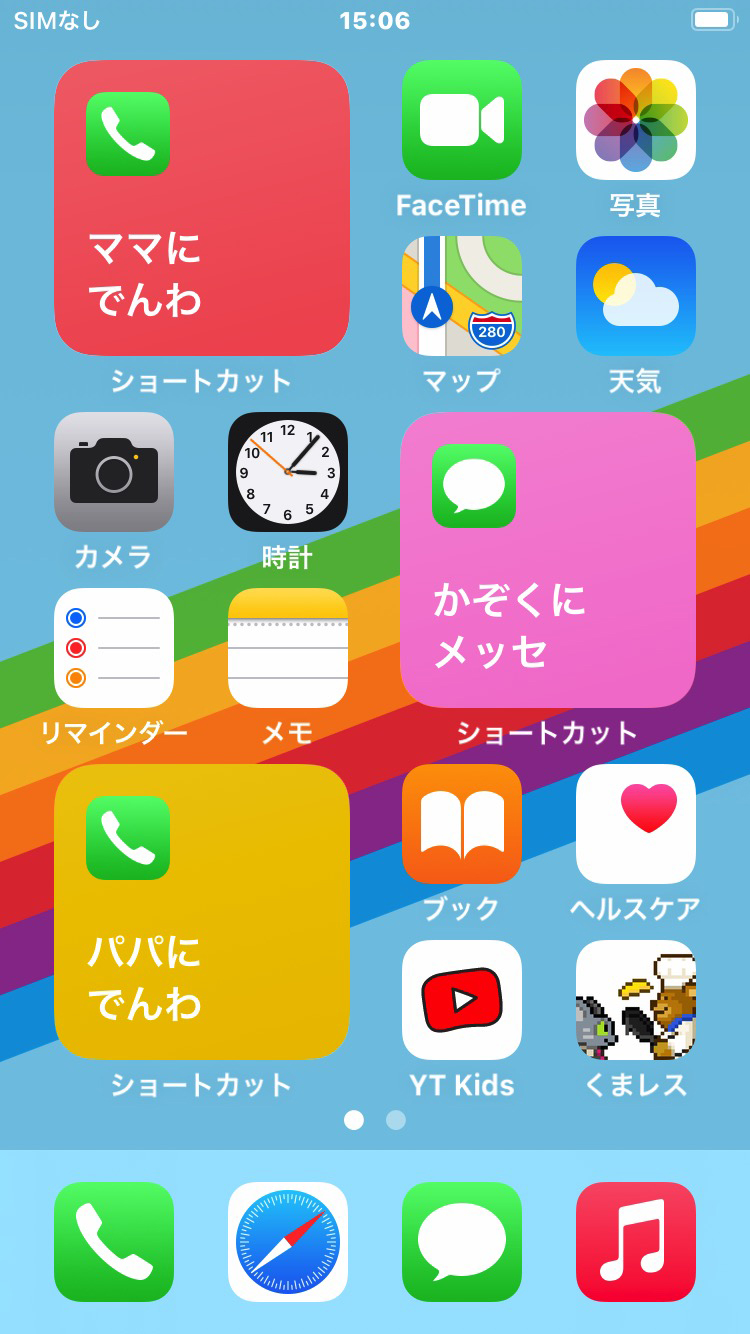Tap the home screen page indicator dots

click(x=375, y=1120)
